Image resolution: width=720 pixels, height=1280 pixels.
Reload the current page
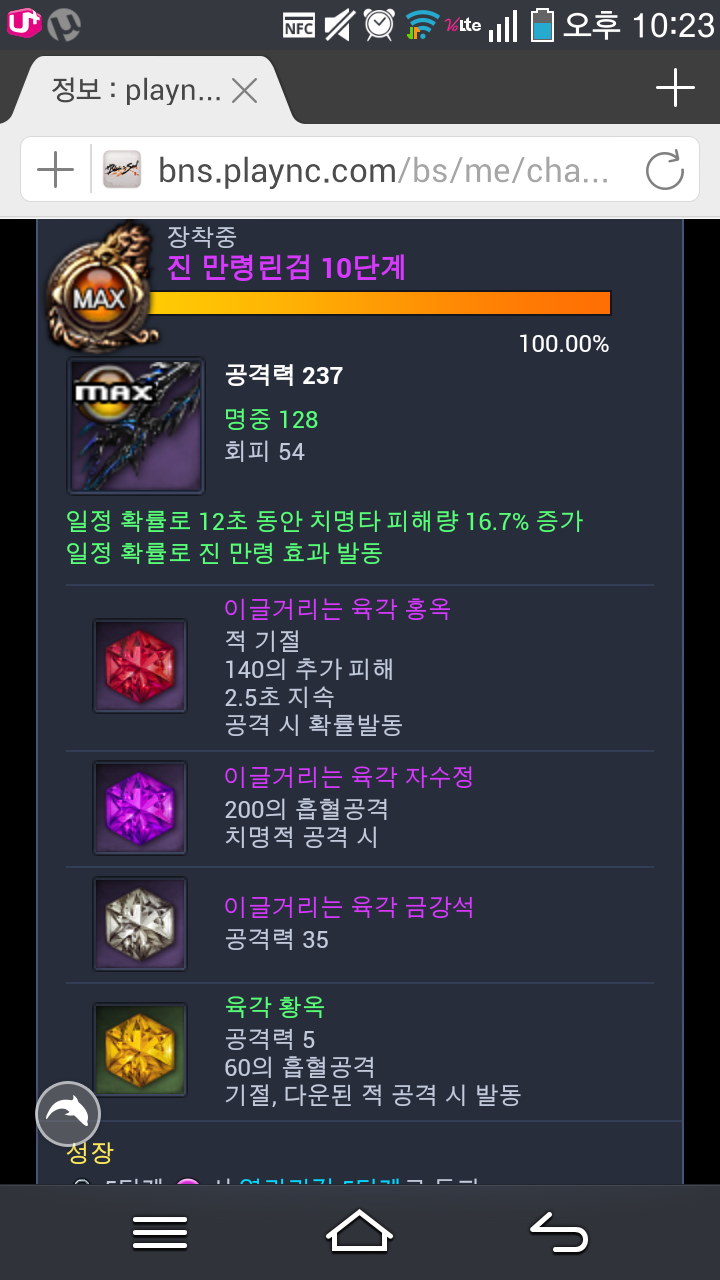(x=664, y=171)
